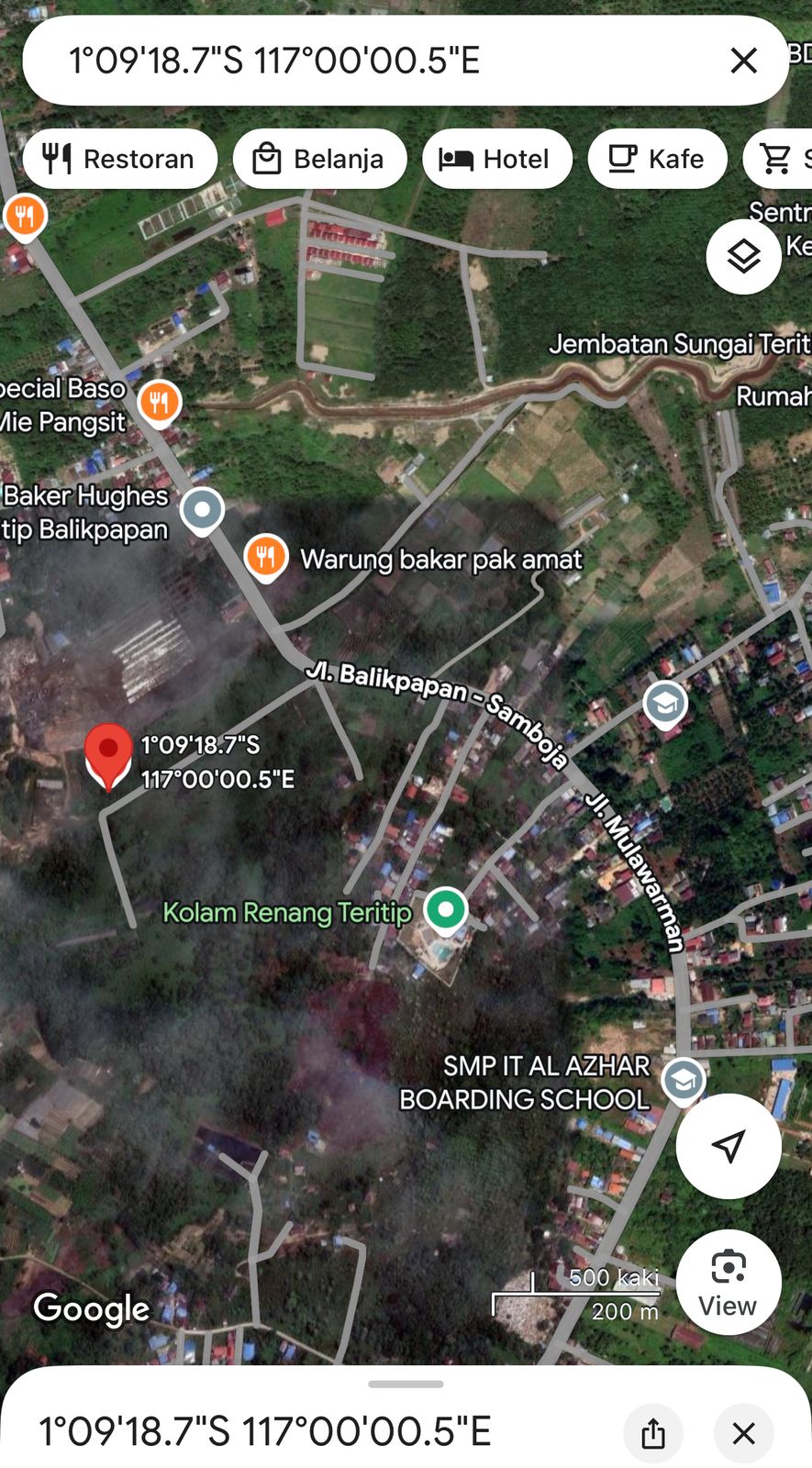Dismiss the coordinates info panel
Viewport: 812px width, 1468px height.
pos(743,1432)
